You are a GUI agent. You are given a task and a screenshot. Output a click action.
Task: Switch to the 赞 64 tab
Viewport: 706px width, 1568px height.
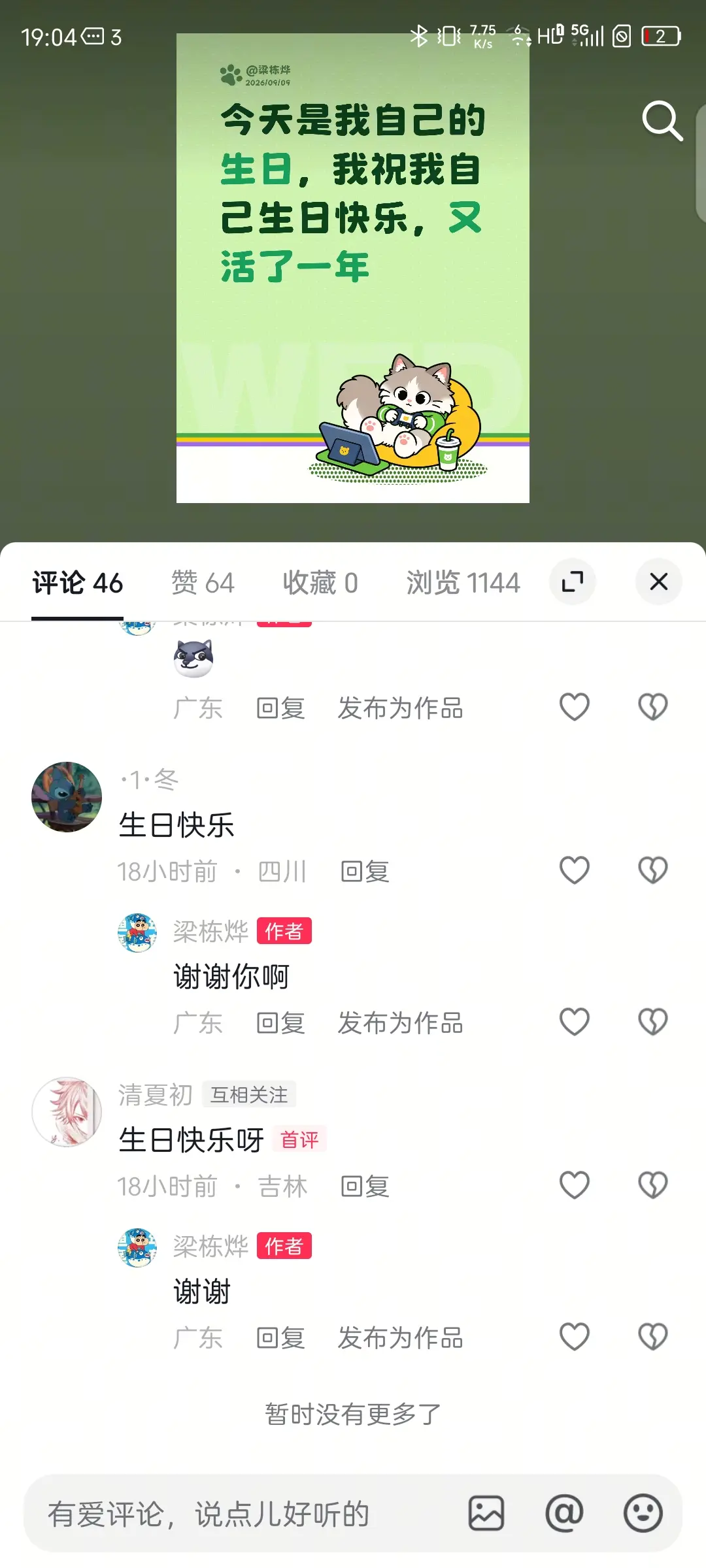pos(203,583)
